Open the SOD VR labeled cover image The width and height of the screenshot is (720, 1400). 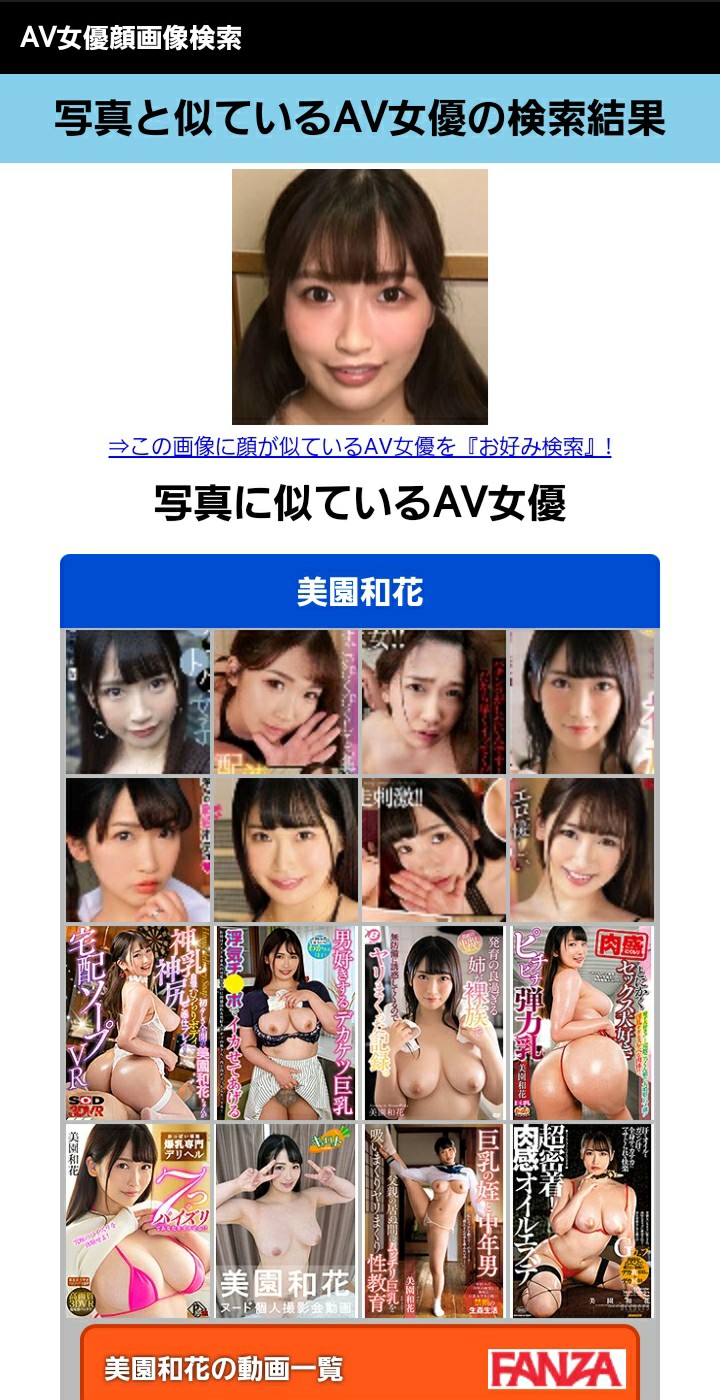137,1024
